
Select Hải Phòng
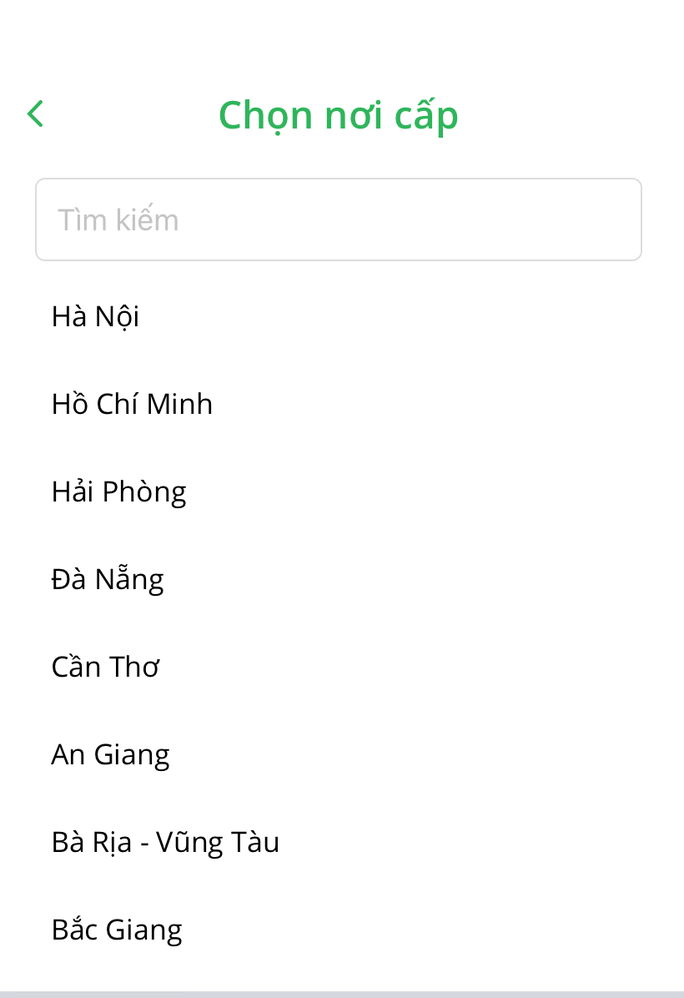click(119, 492)
